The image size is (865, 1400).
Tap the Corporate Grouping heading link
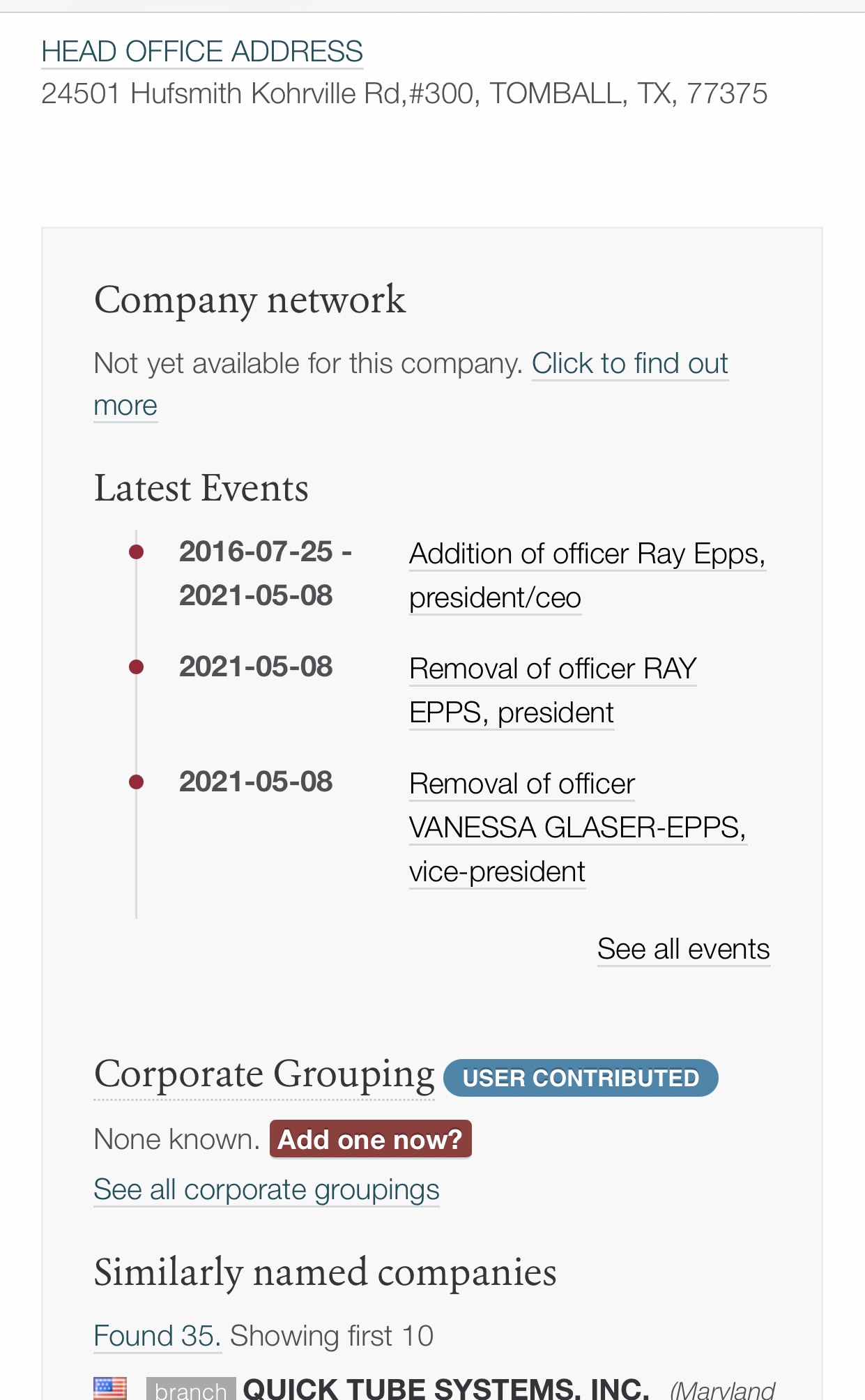pyautogui.click(x=264, y=1074)
